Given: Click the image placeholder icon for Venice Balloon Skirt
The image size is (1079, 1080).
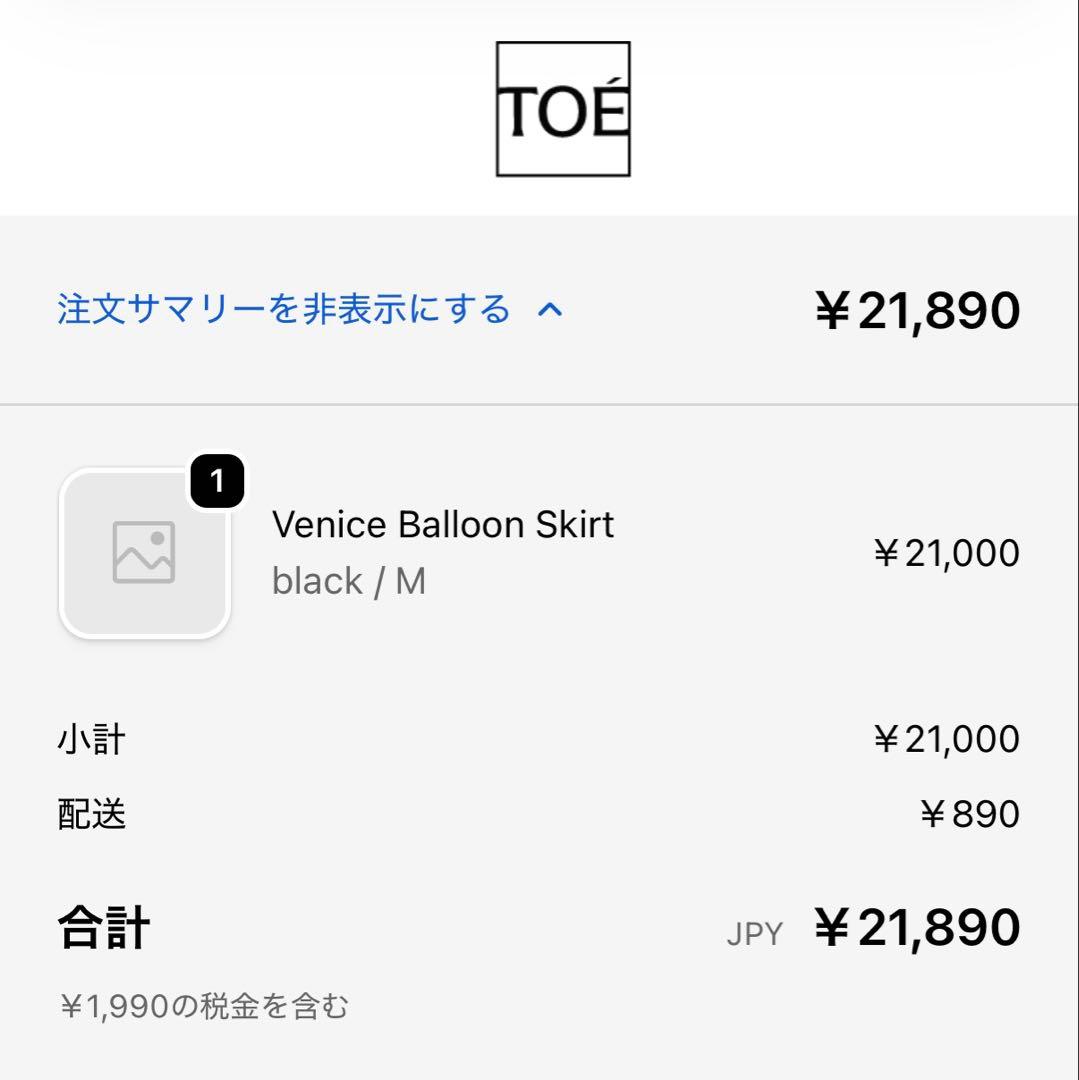Looking at the screenshot, I should point(144,551).
